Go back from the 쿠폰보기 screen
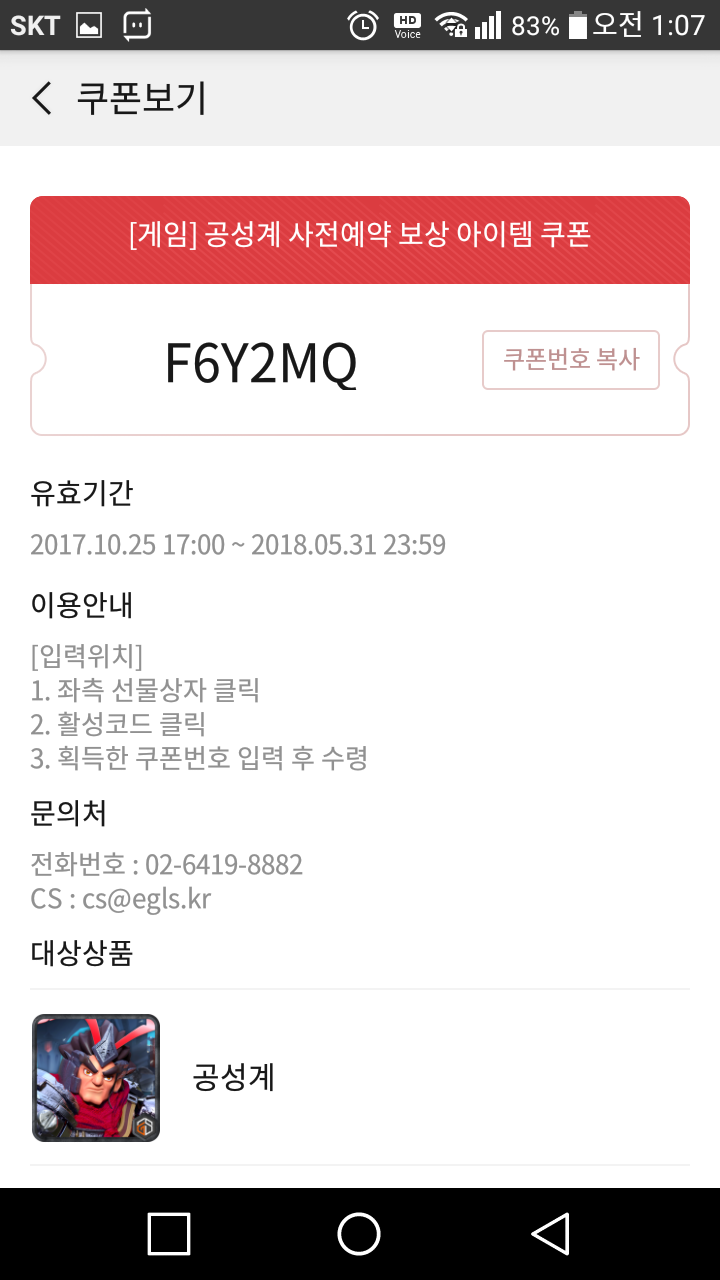The width and height of the screenshot is (720, 1280). pos(41,99)
